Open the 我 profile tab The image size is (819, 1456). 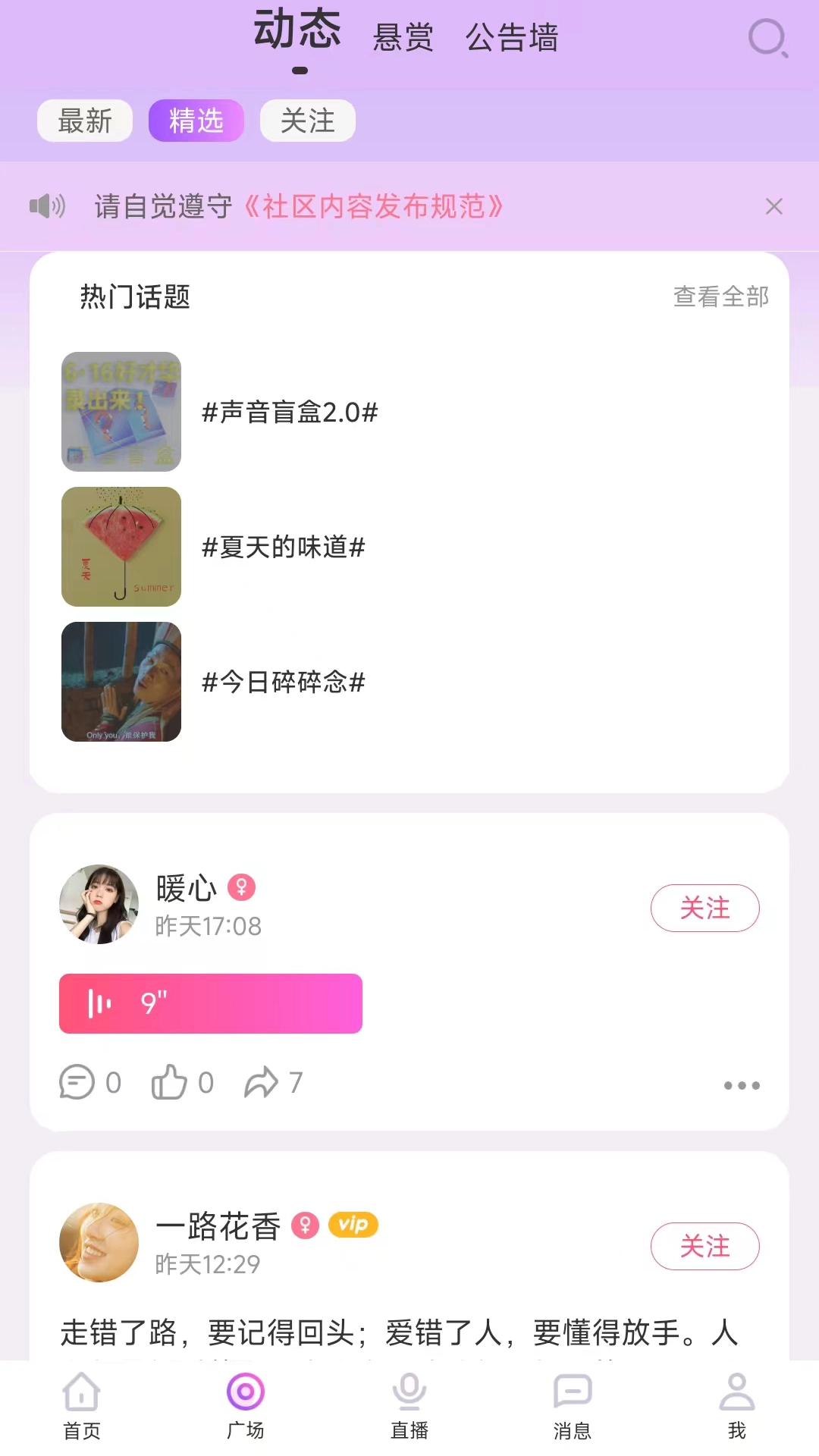pyautogui.click(x=736, y=1412)
